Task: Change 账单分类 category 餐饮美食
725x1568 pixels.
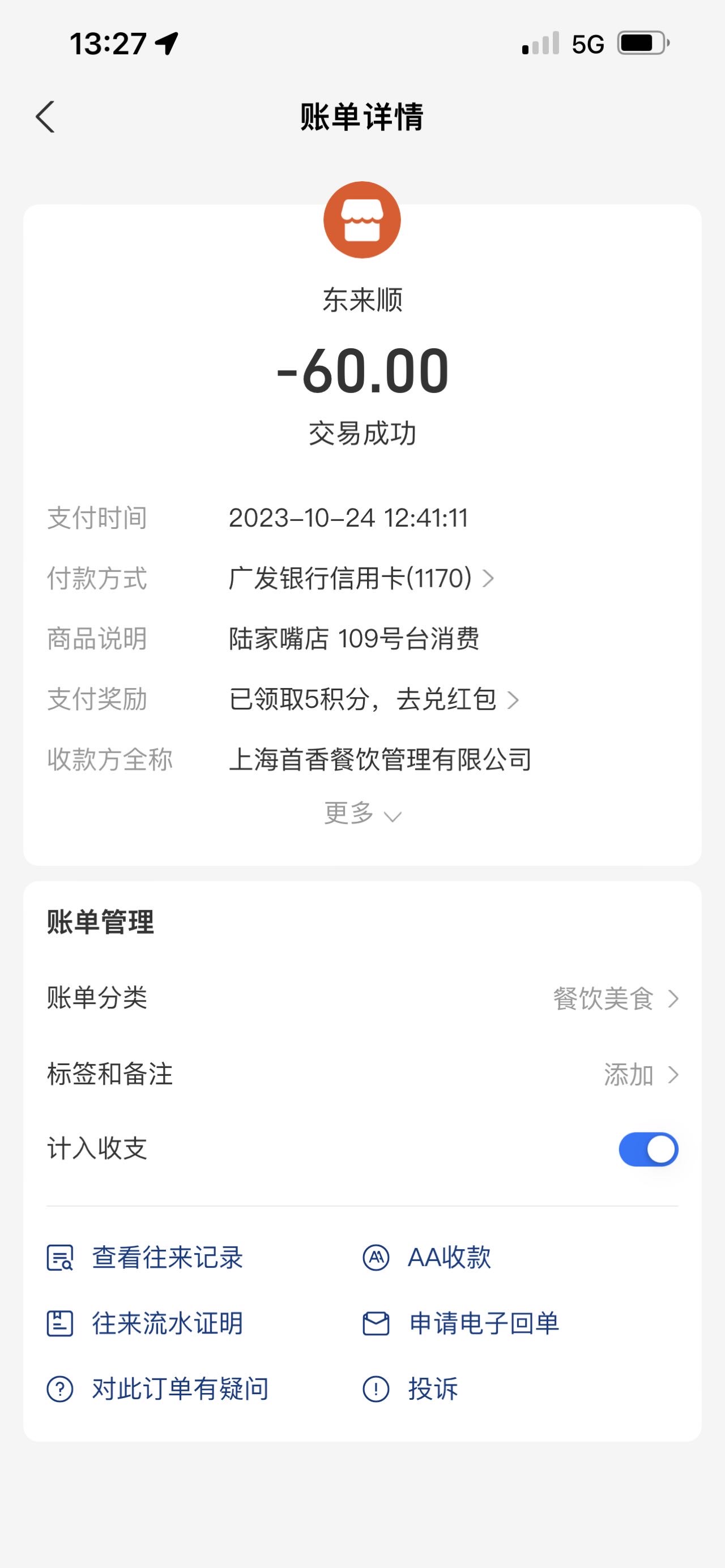Action: (x=362, y=999)
